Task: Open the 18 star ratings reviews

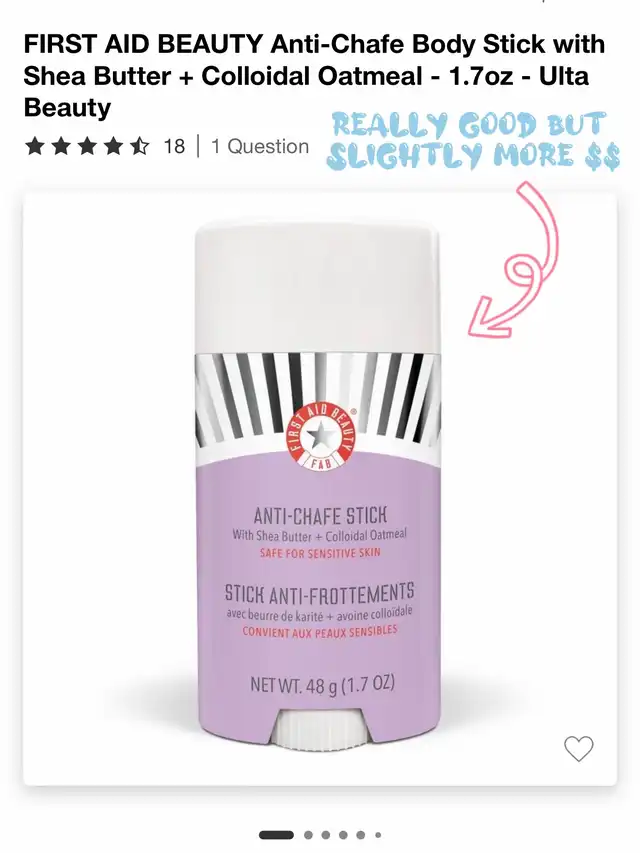Action: click(104, 147)
